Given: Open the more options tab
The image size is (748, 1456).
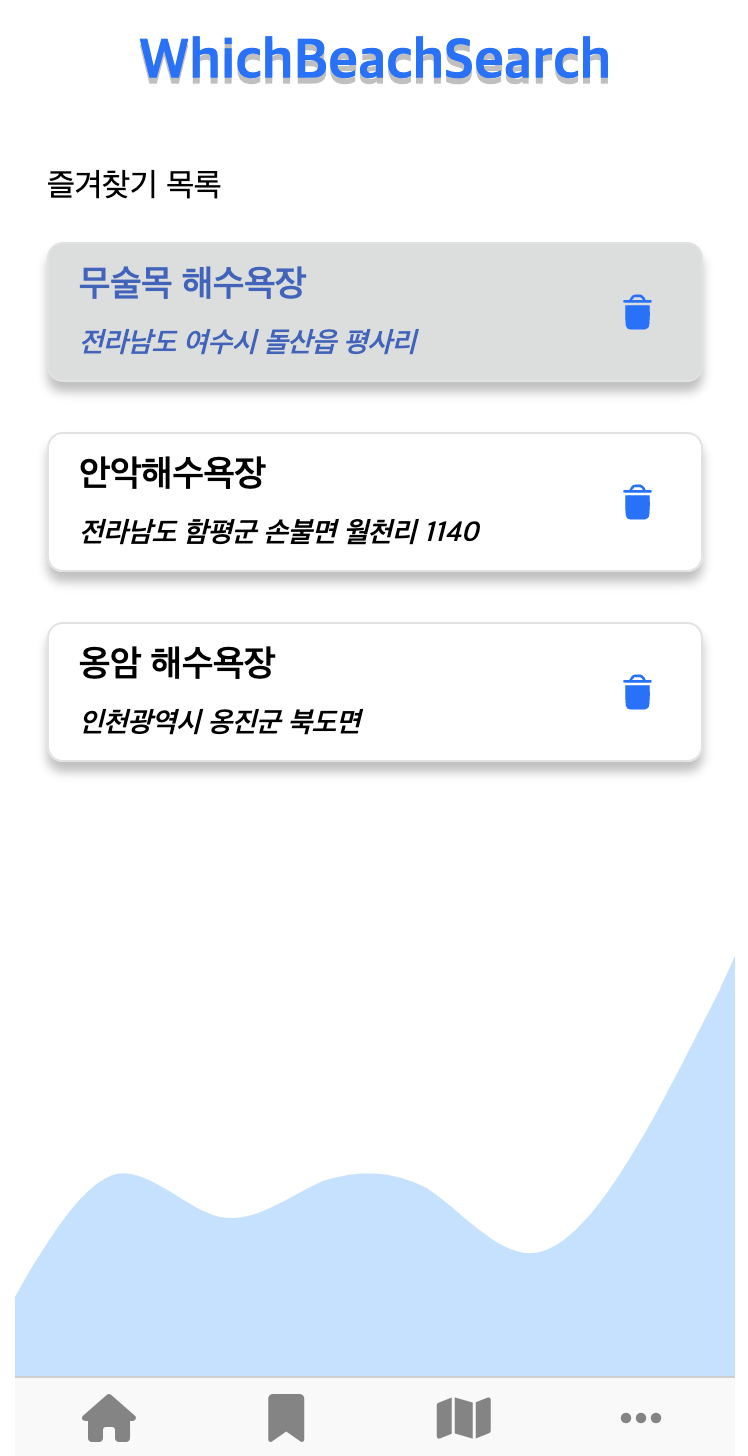Looking at the screenshot, I should tap(640, 1418).
